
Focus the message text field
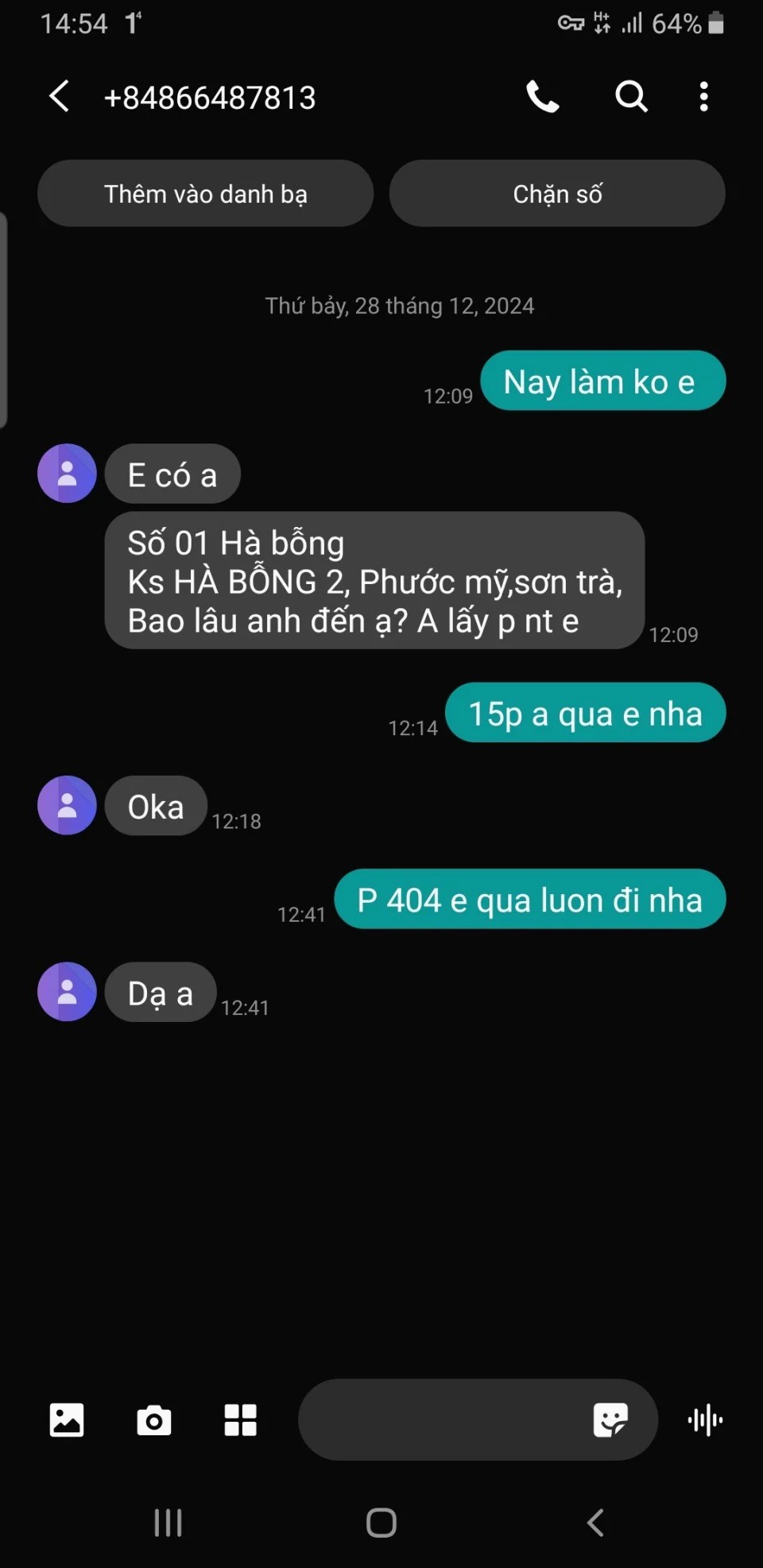click(437, 1420)
